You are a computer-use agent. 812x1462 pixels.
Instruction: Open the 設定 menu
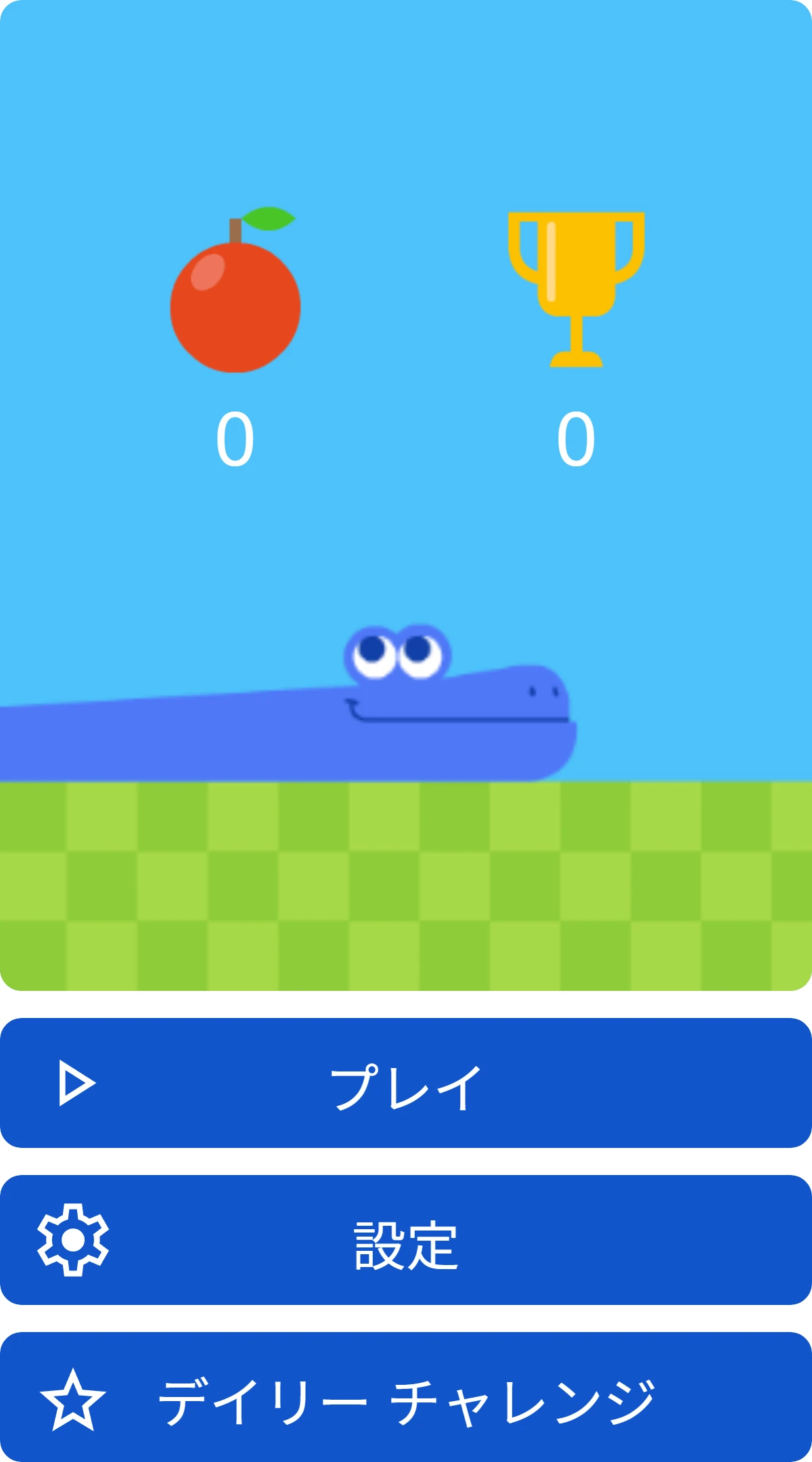coord(406,1239)
